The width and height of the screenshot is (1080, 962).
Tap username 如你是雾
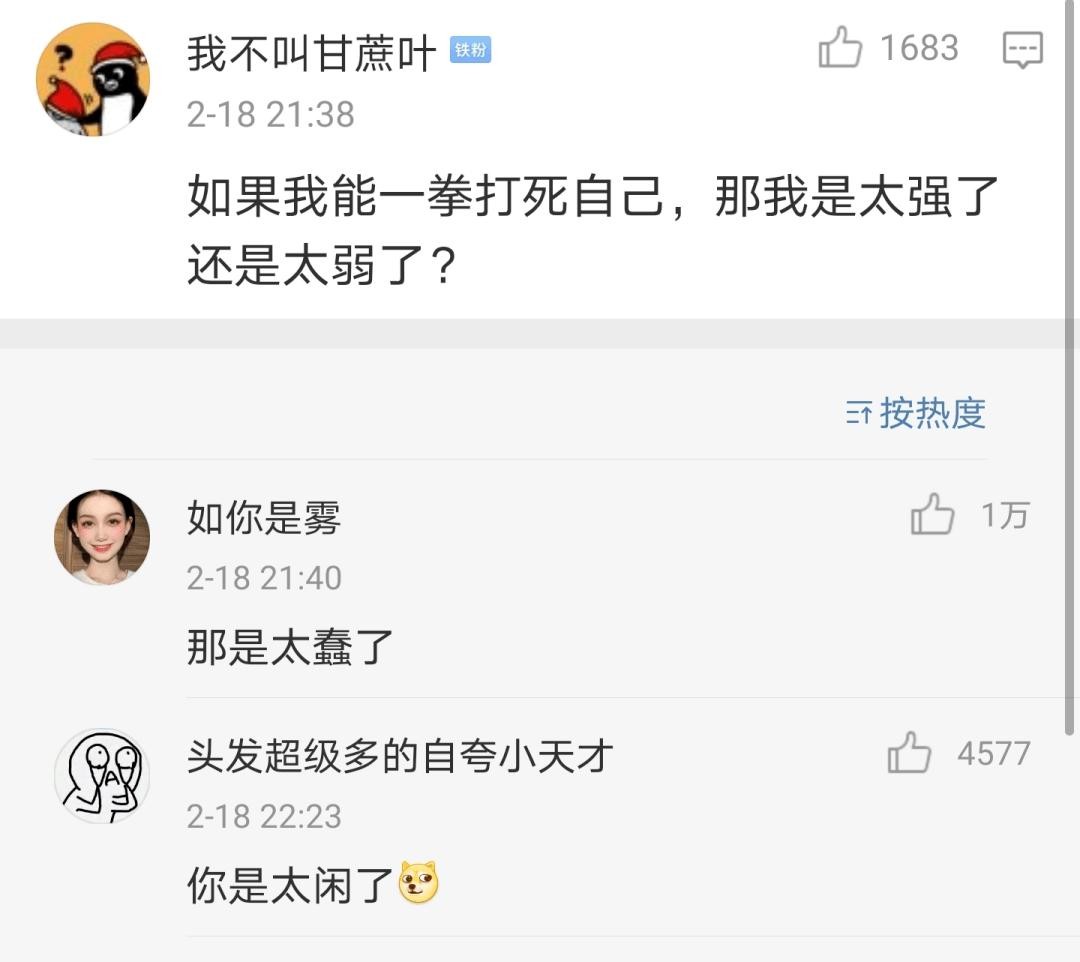pyautogui.click(x=264, y=518)
